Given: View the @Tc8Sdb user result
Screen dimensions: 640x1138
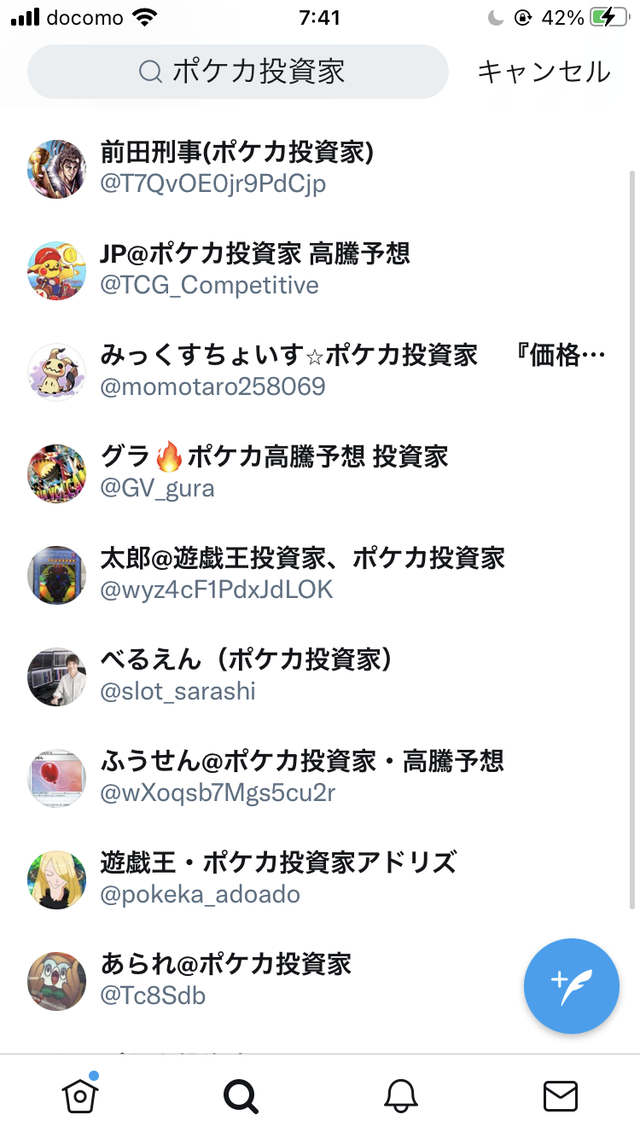Looking at the screenshot, I should 226,980.
